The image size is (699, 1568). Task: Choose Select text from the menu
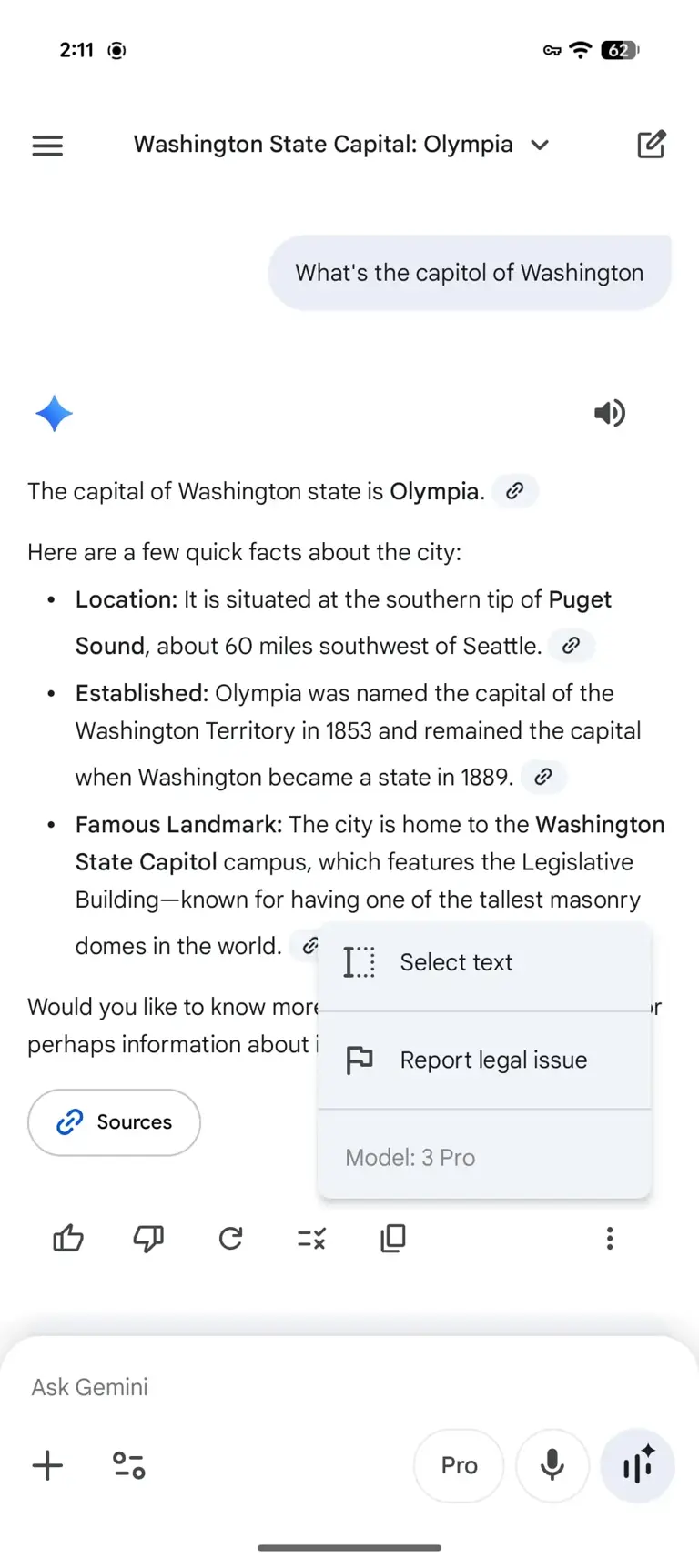[x=456, y=962]
